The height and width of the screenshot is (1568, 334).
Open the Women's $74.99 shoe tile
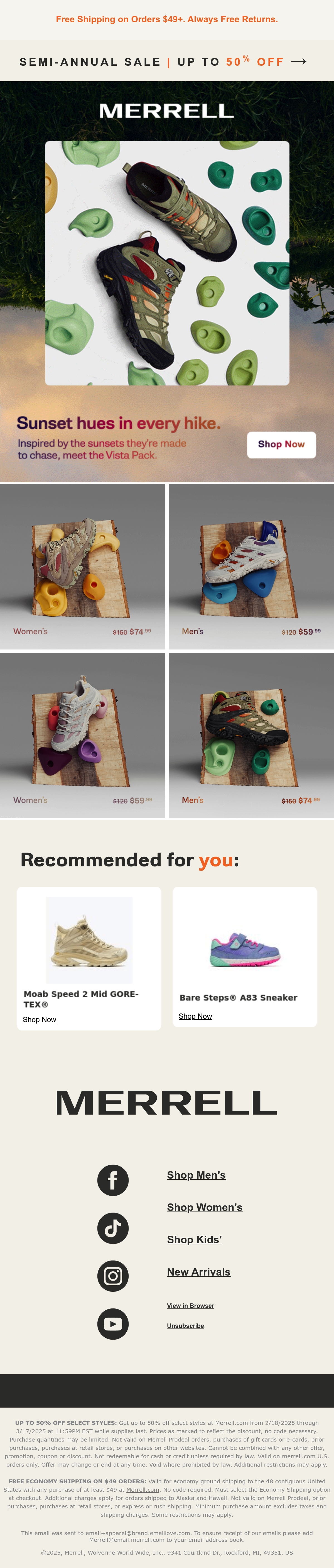pos(83,566)
